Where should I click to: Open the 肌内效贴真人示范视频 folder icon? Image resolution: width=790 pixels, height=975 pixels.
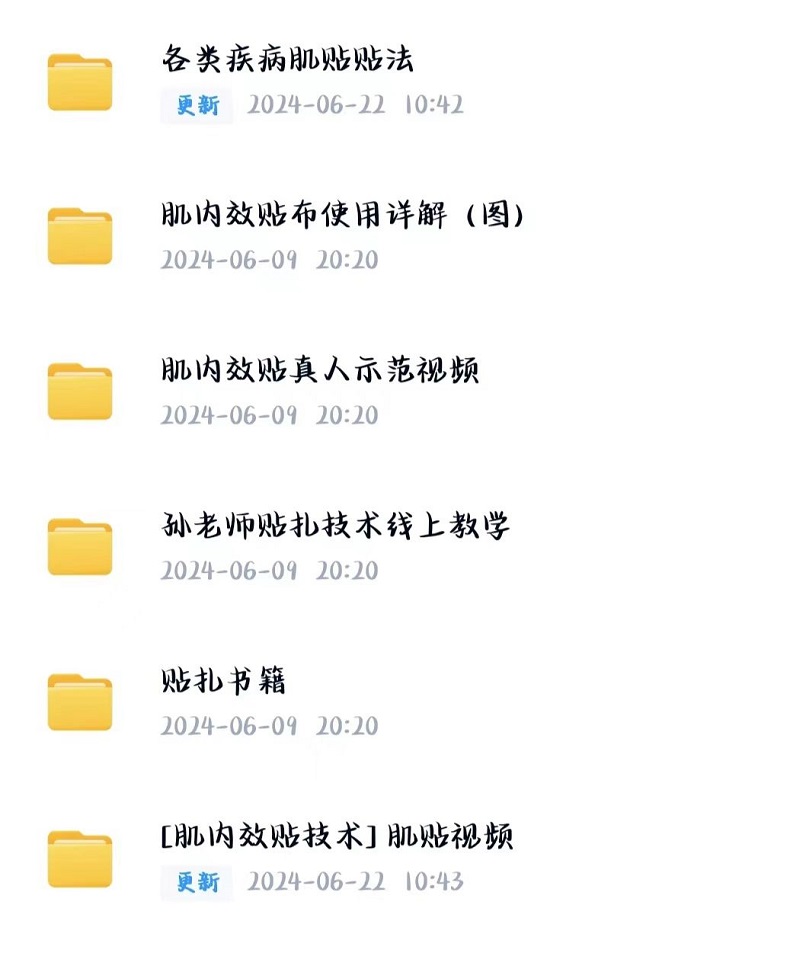[82, 390]
